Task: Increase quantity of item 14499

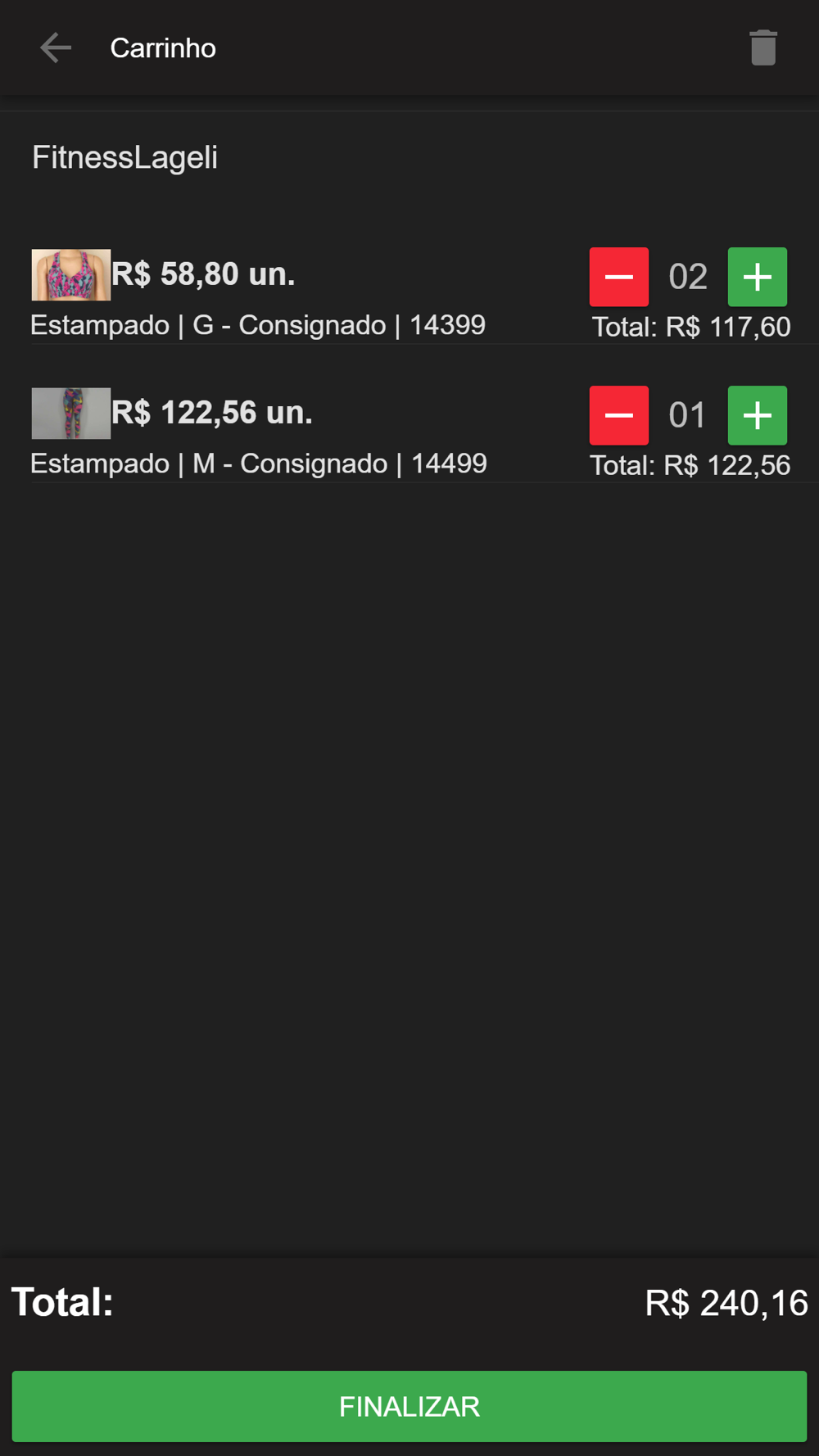Action: (x=758, y=415)
